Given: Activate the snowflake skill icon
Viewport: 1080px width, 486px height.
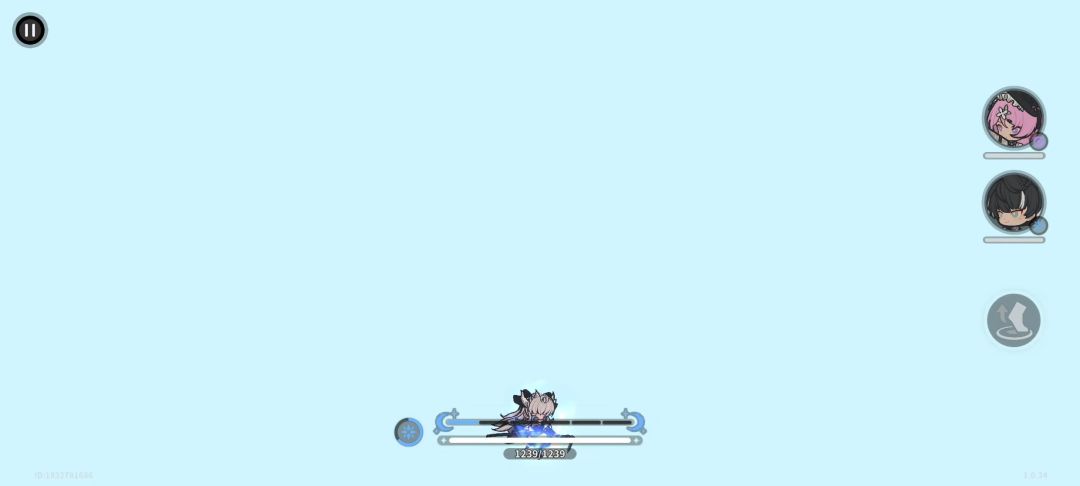Looking at the screenshot, I should (x=408, y=432).
